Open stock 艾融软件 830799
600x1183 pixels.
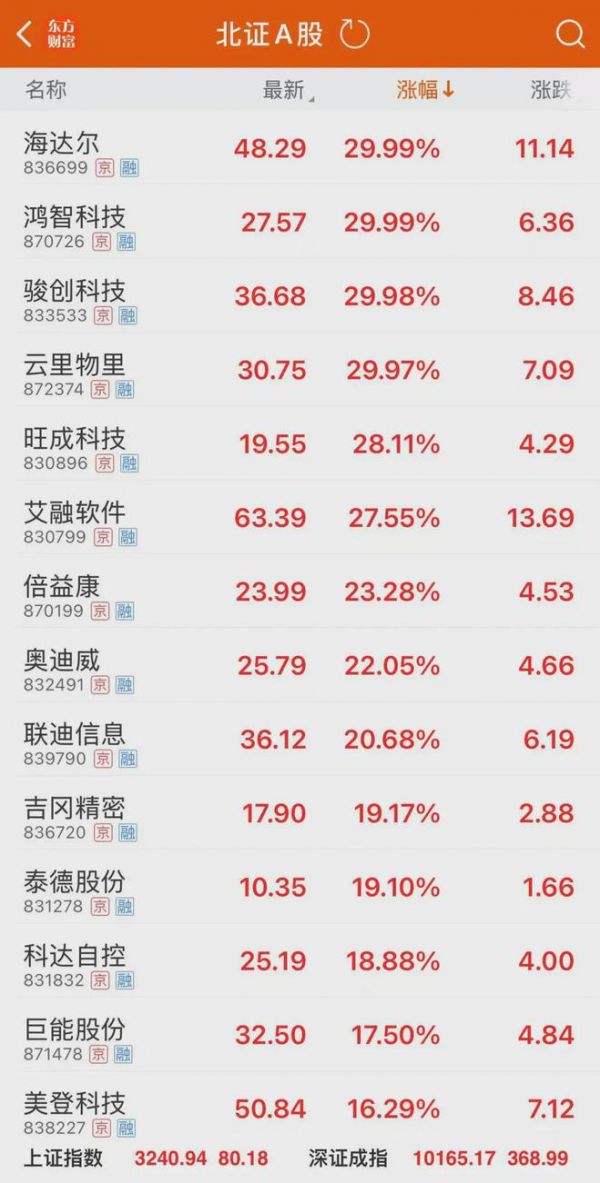tap(300, 518)
